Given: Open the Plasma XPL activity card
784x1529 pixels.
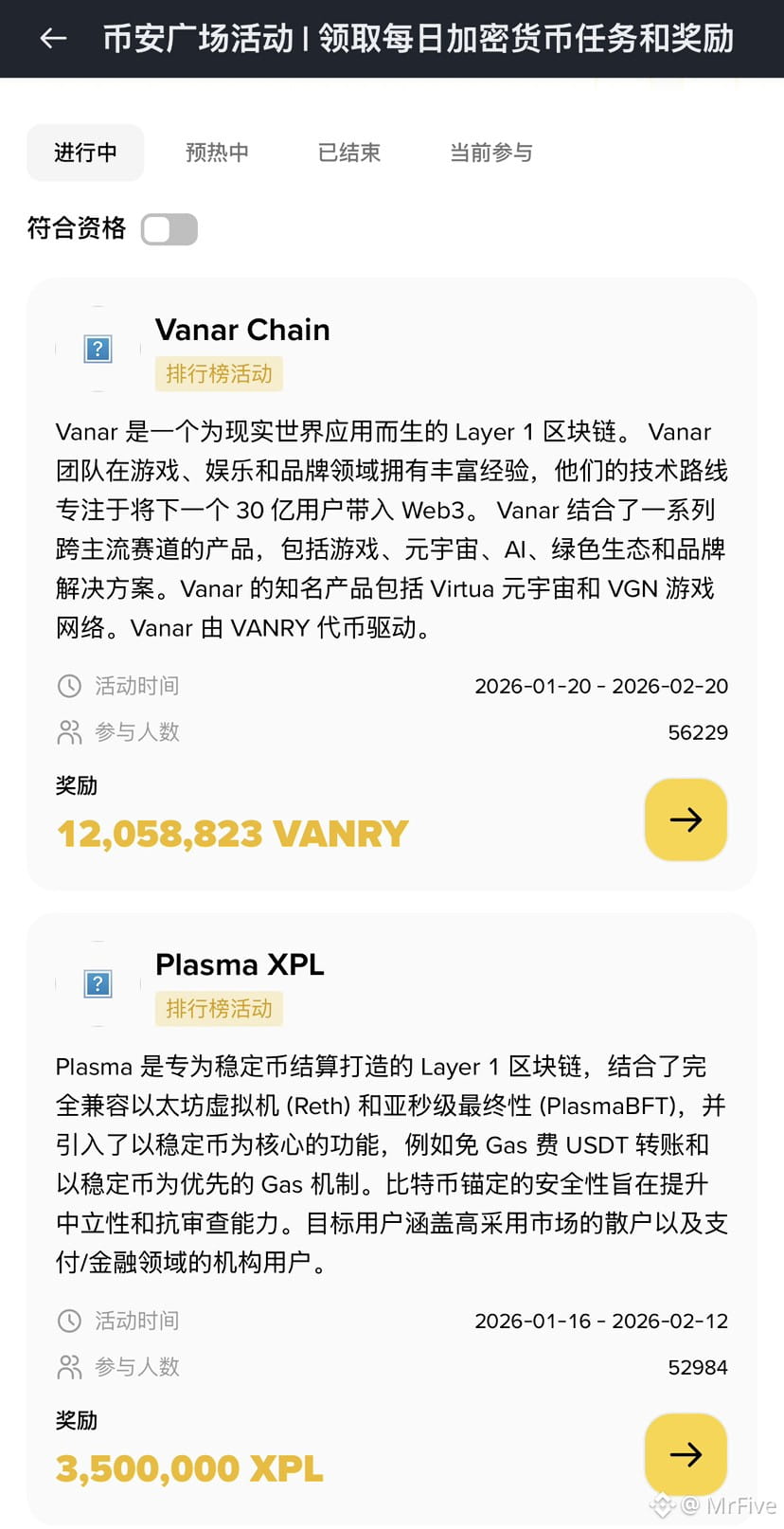Looking at the screenshot, I should (240, 964).
